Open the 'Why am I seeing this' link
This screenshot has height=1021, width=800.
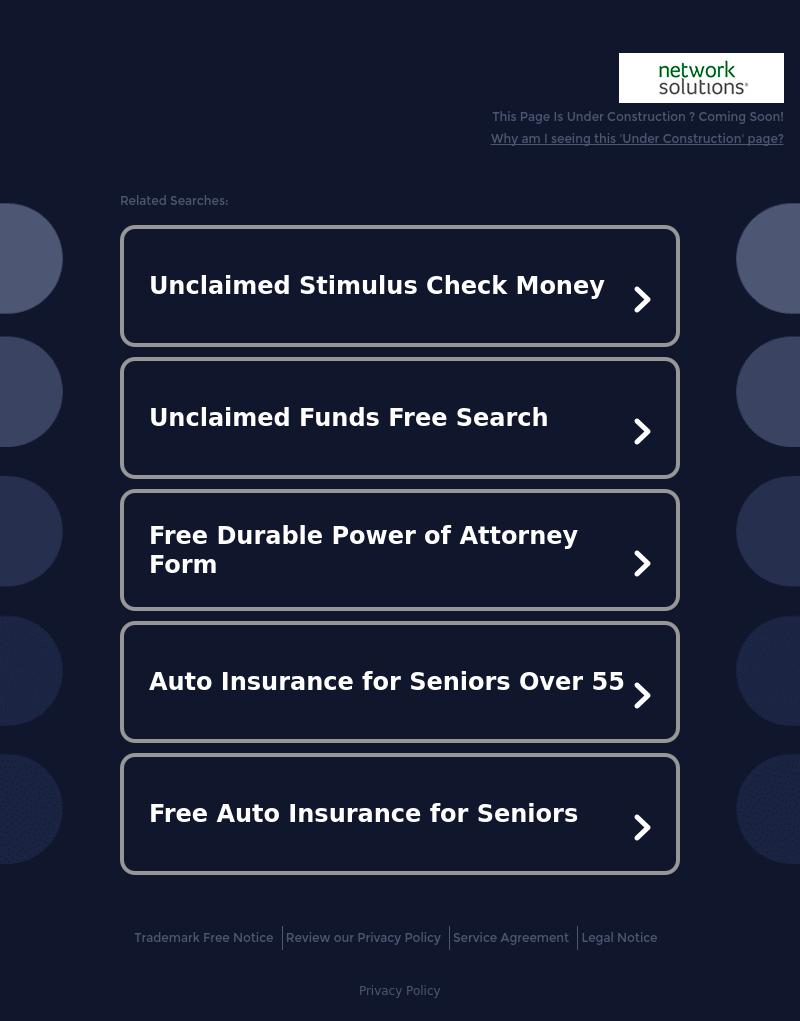[636, 139]
